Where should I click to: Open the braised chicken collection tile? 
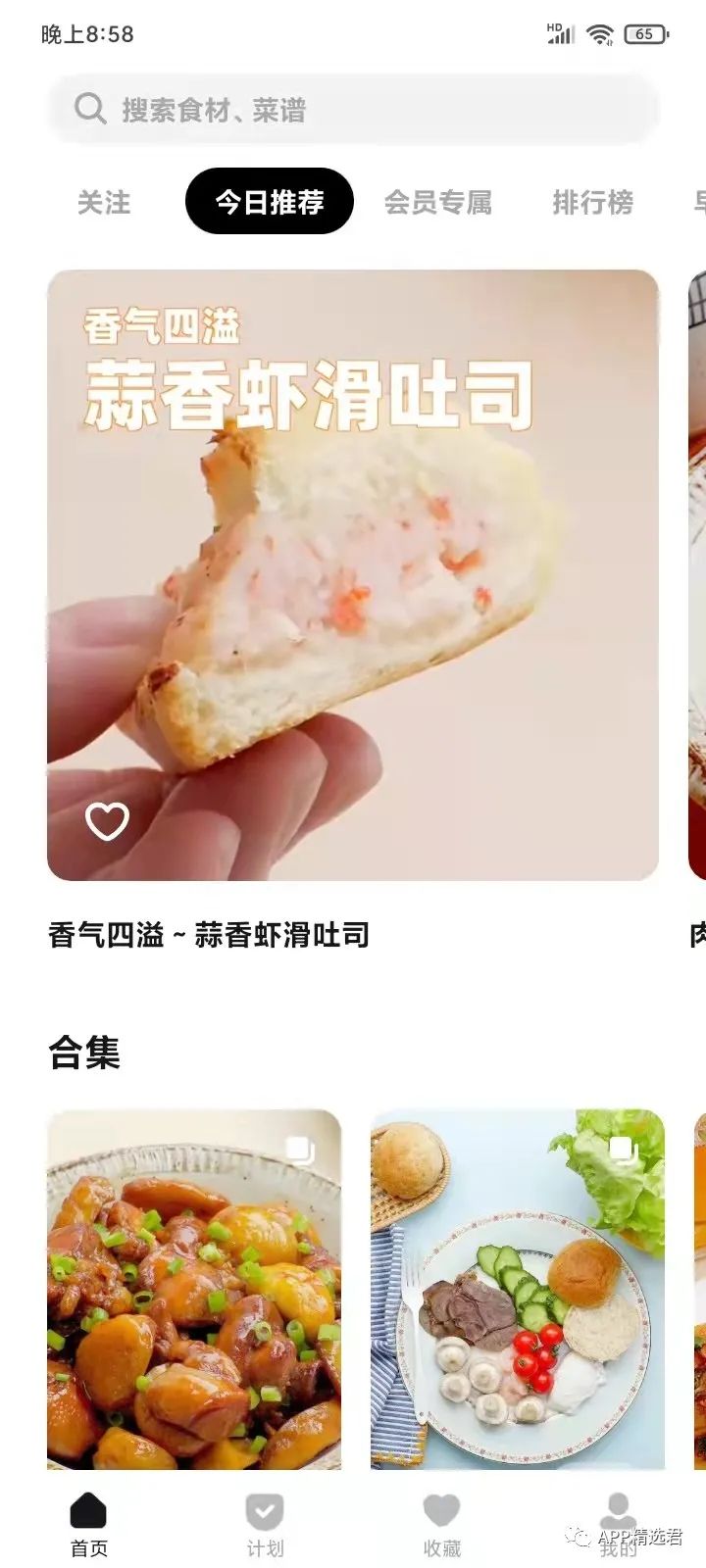[x=194, y=1289]
